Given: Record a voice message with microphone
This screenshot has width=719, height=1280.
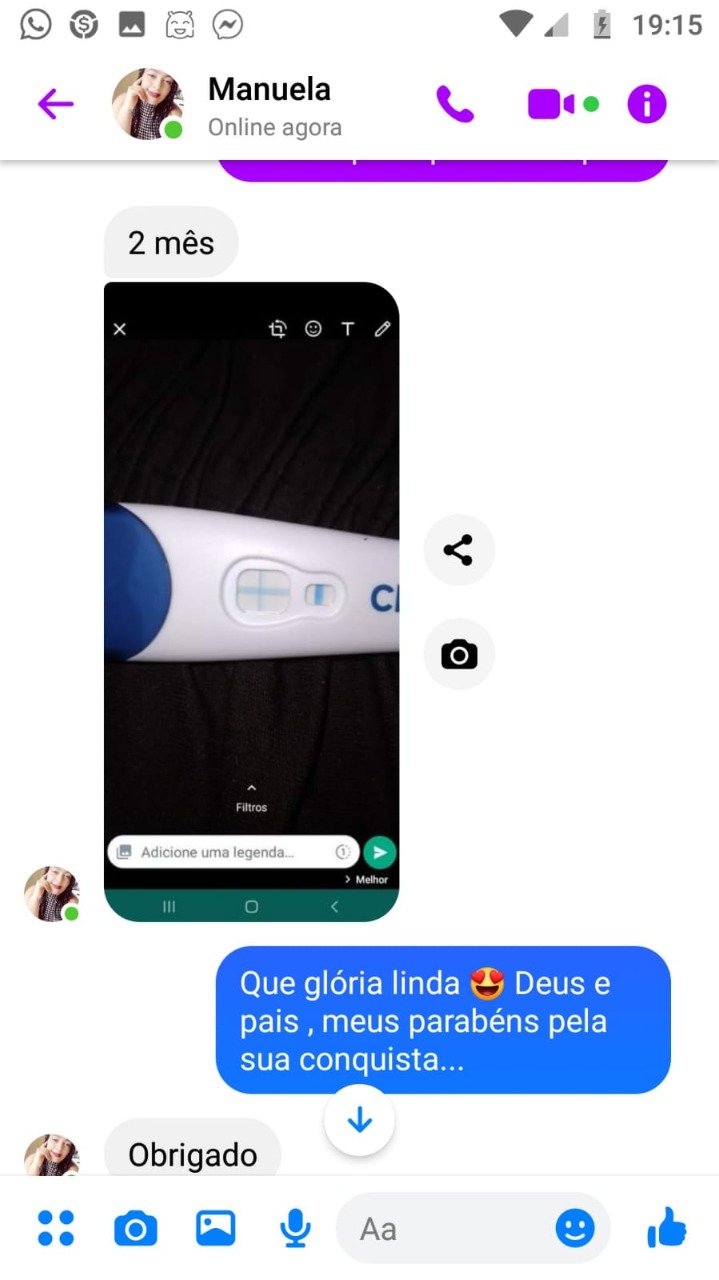Looking at the screenshot, I should pyautogui.click(x=295, y=1228).
